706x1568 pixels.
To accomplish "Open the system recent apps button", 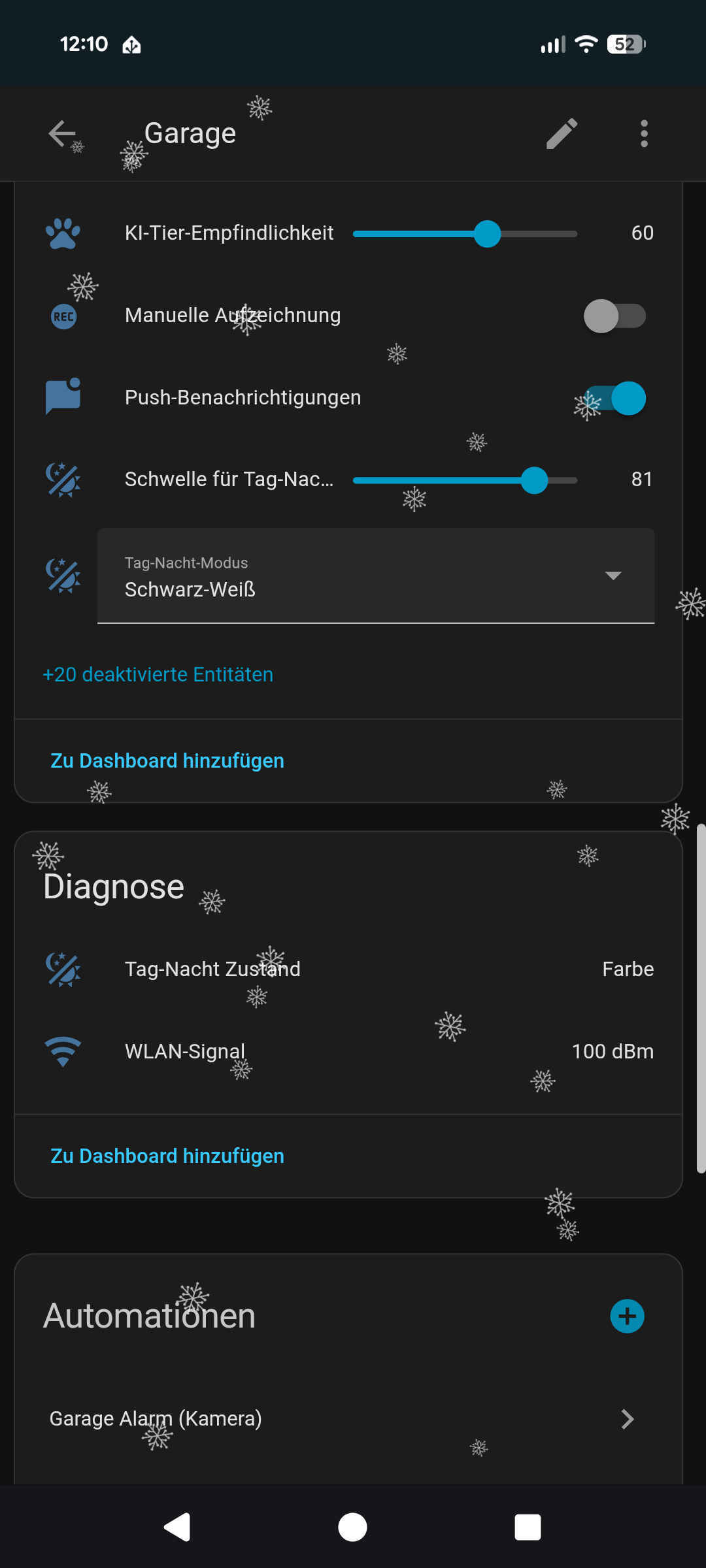I will pyautogui.click(x=528, y=1527).
